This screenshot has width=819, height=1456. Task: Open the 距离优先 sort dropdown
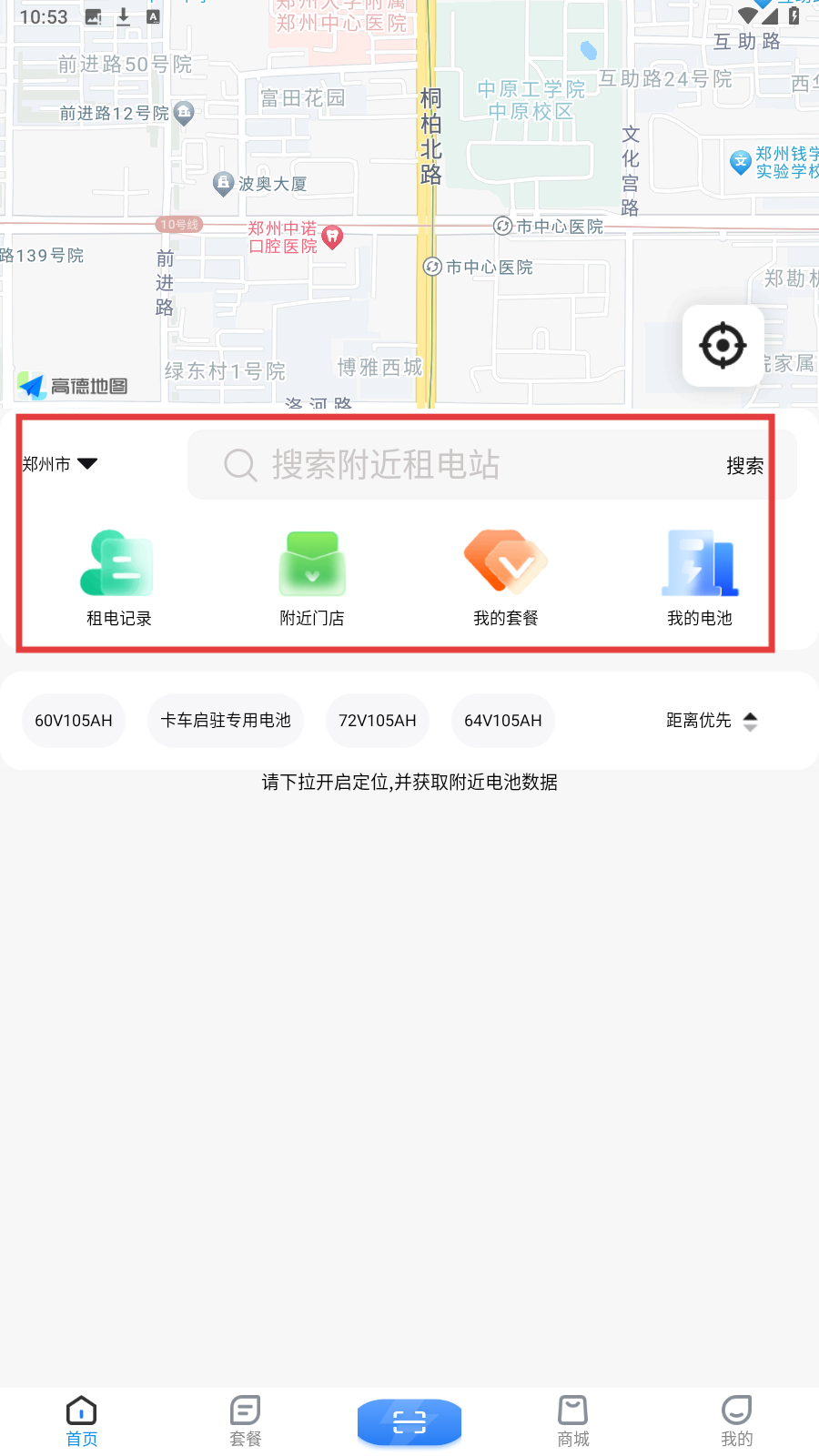pyautogui.click(x=712, y=721)
